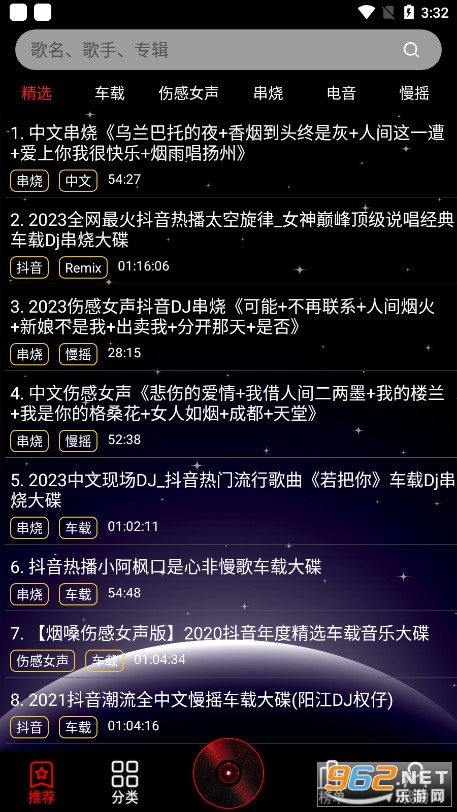Select the 串烧 top tab
Image resolution: width=457 pixels, height=812 pixels.
(x=268, y=93)
